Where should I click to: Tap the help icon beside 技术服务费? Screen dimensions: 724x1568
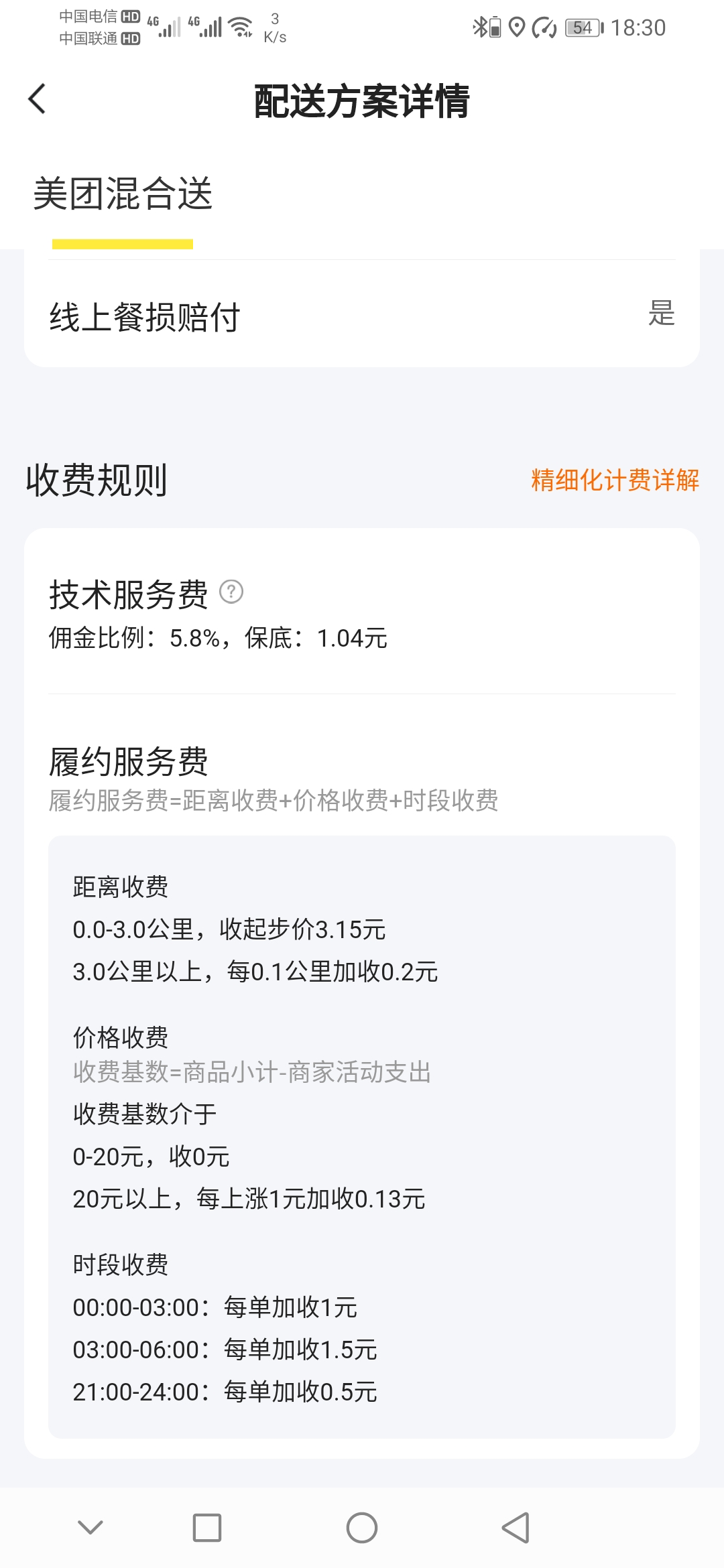[231, 592]
